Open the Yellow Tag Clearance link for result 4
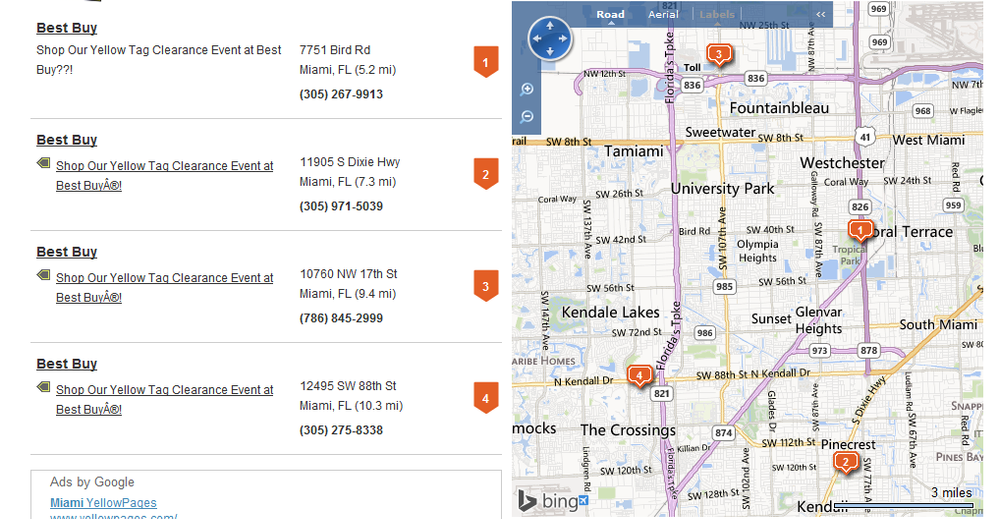Image resolution: width=999 pixels, height=519 pixels. pos(164,390)
